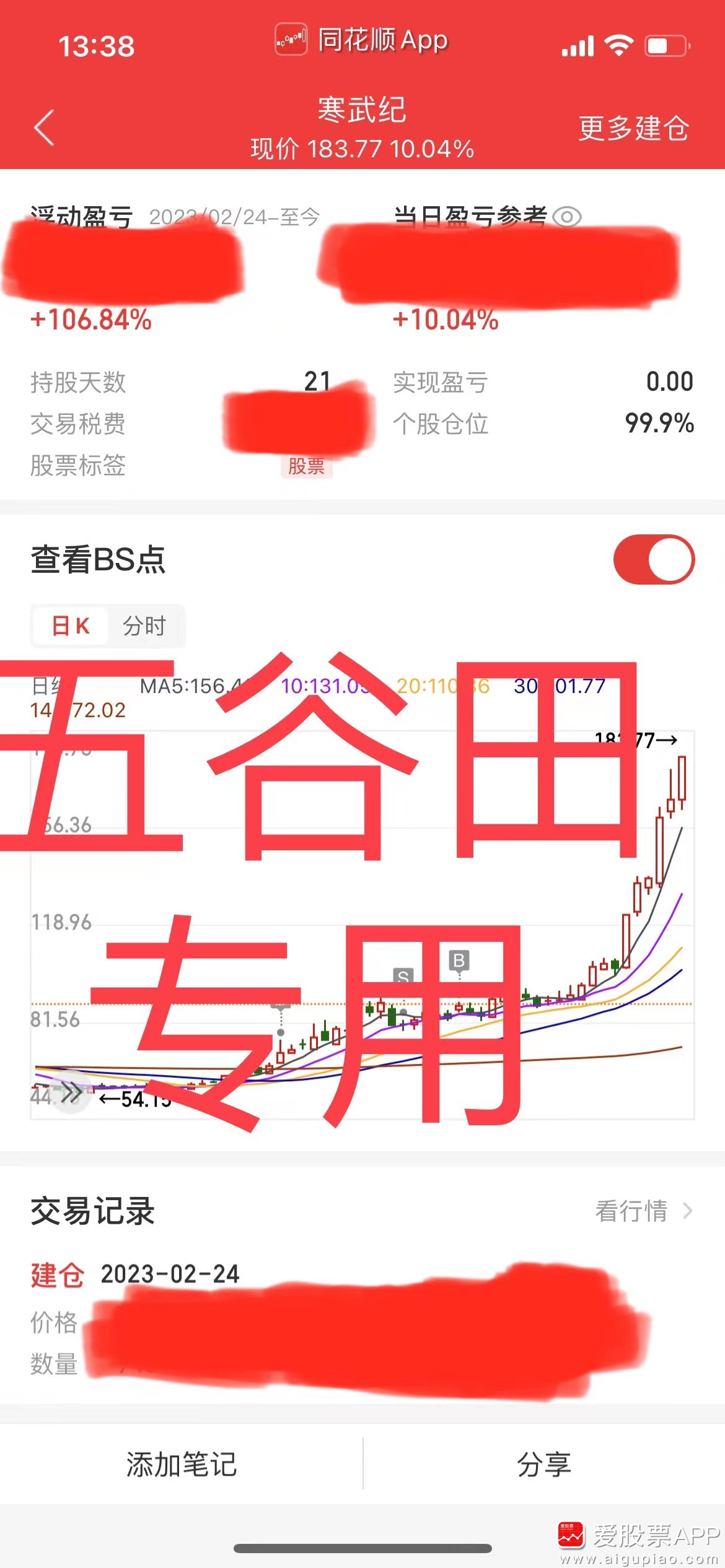Select the 日K chart tab
The image size is (725, 1568).
click(x=71, y=626)
